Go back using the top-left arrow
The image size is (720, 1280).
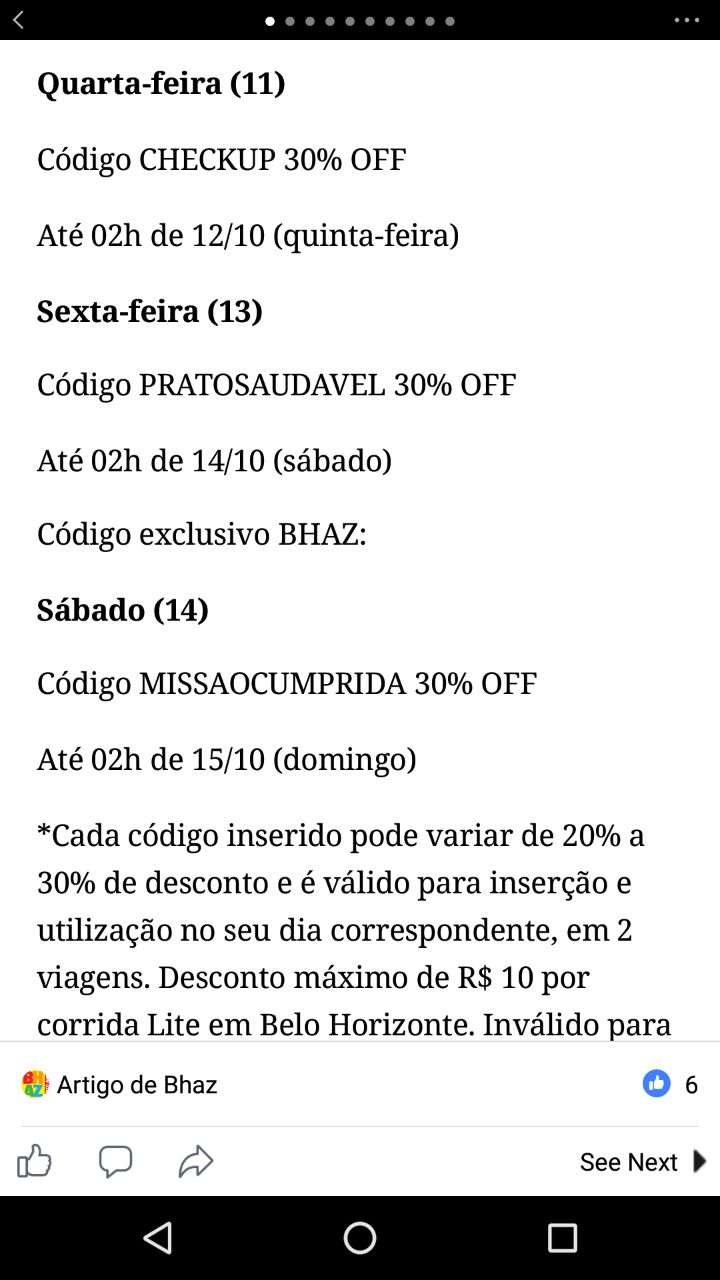(x=19, y=20)
